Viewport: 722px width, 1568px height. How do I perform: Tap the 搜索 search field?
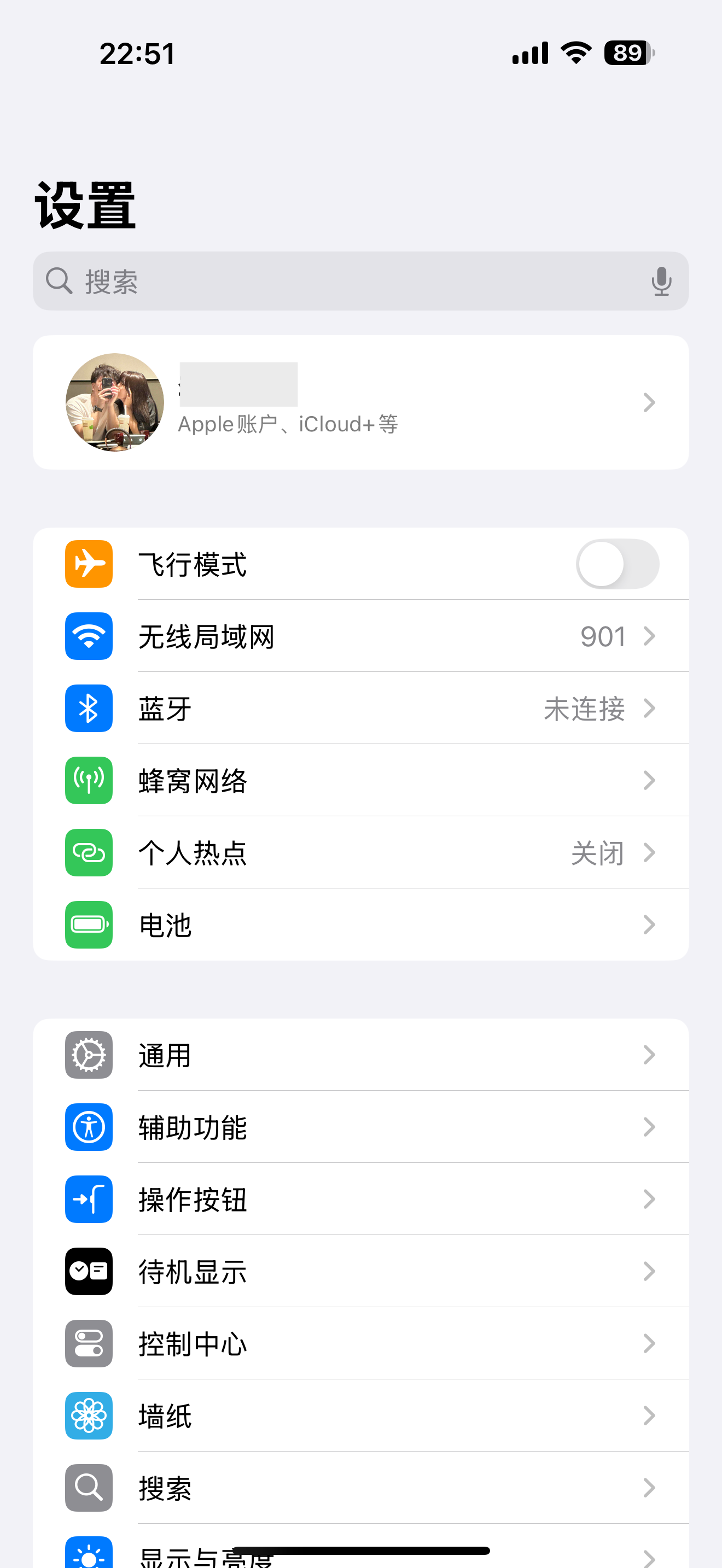pos(341,281)
